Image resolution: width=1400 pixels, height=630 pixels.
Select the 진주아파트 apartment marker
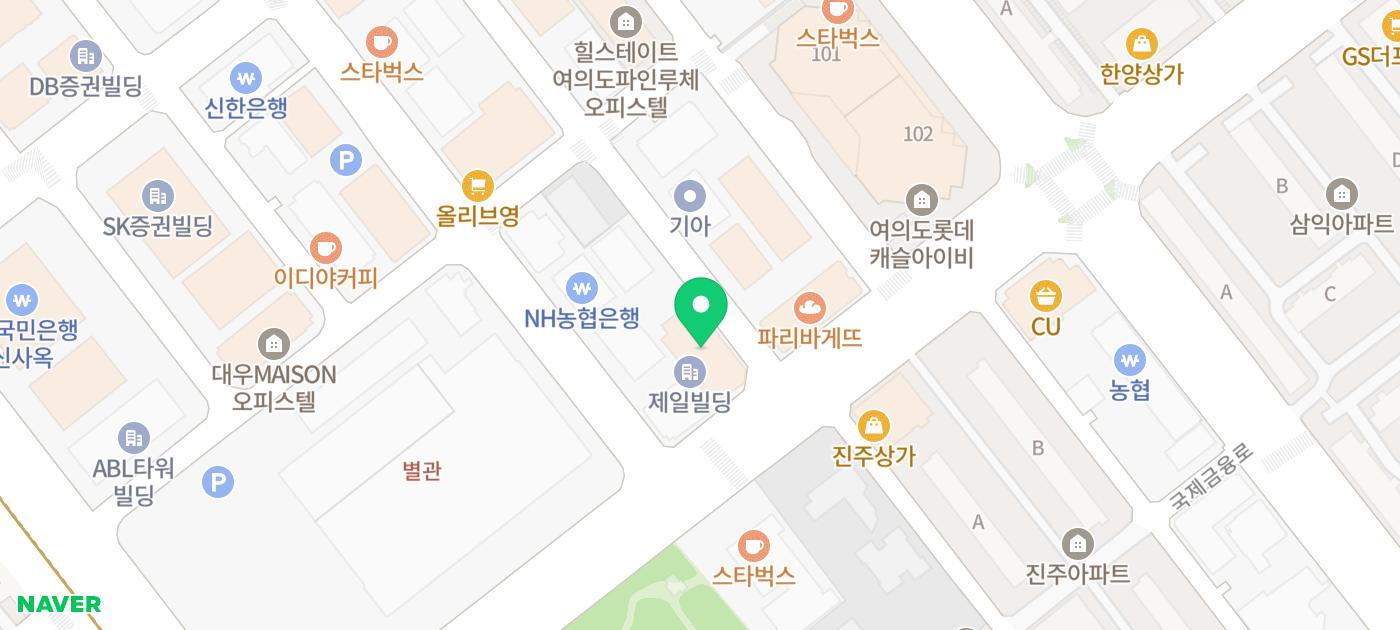point(1077,545)
